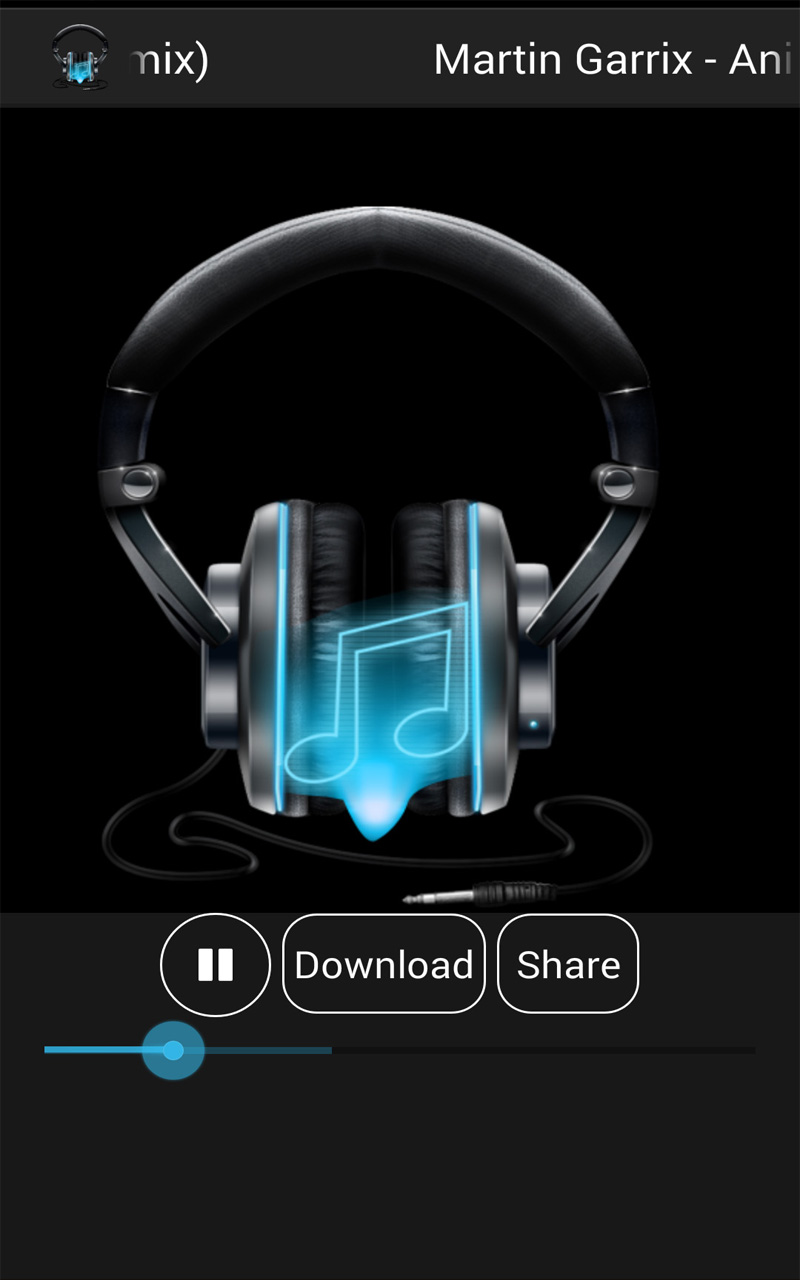
Task: Save the song using the Download button
Action: click(384, 964)
